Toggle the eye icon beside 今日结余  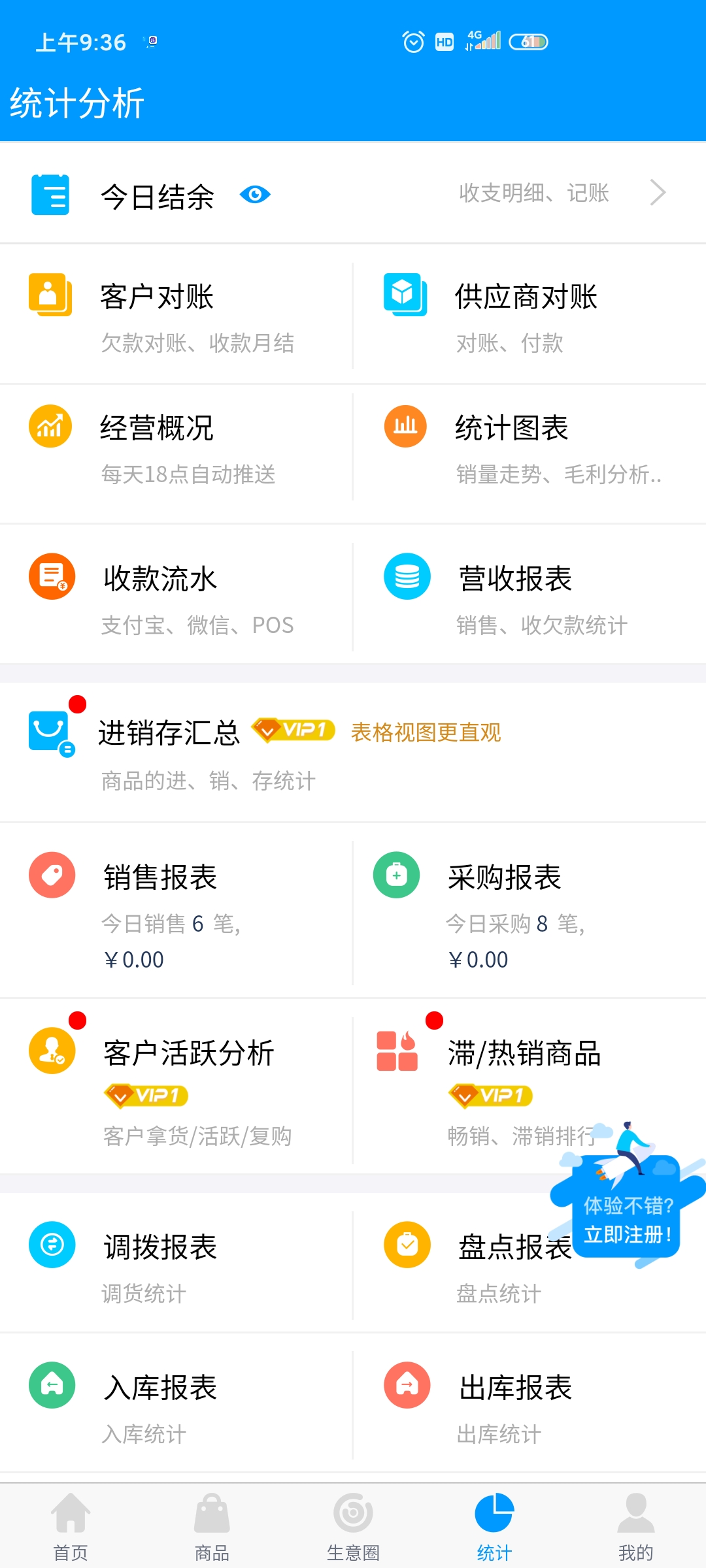pos(255,194)
